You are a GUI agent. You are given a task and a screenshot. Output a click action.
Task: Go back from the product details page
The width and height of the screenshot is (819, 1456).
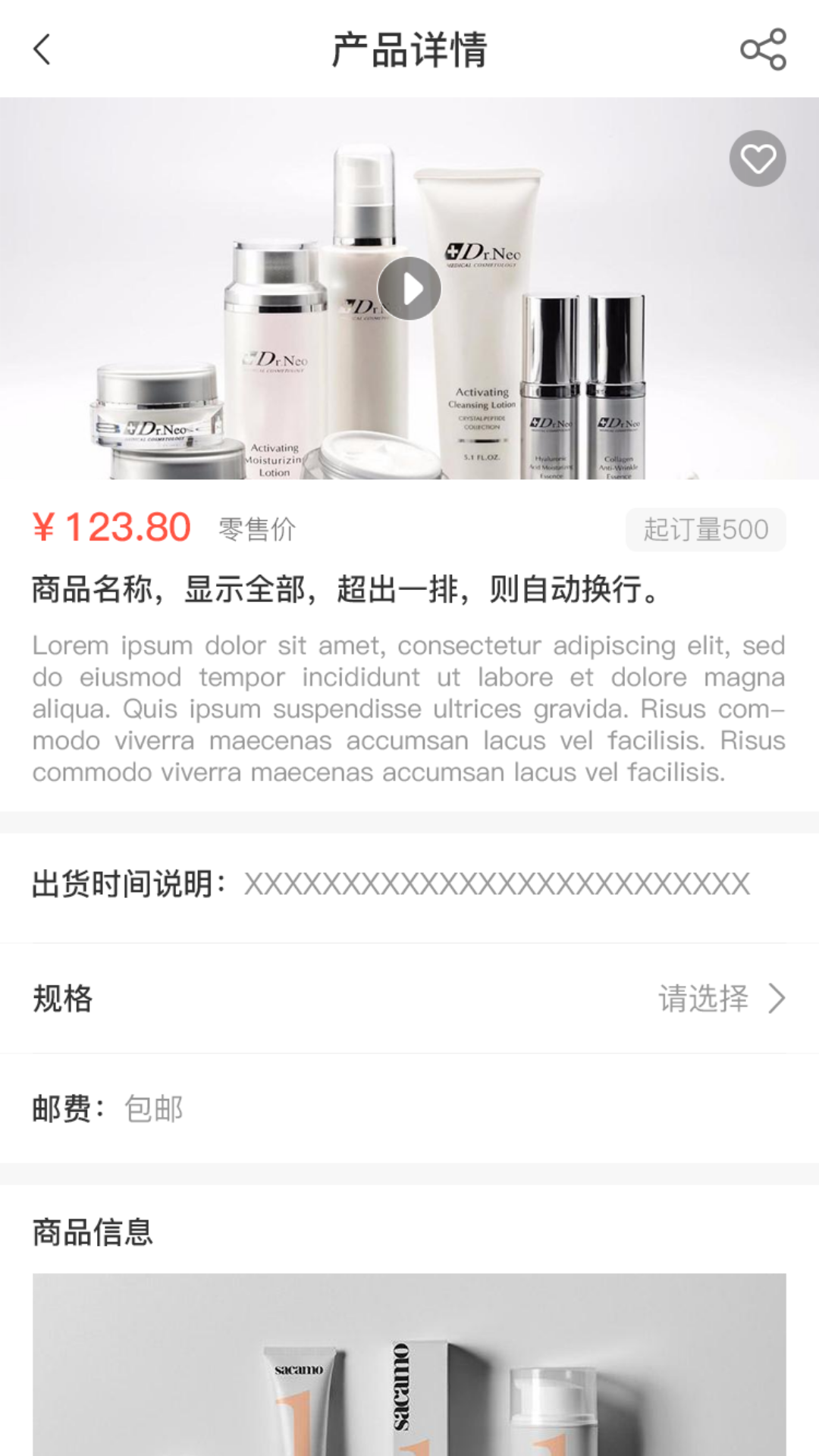(42, 50)
